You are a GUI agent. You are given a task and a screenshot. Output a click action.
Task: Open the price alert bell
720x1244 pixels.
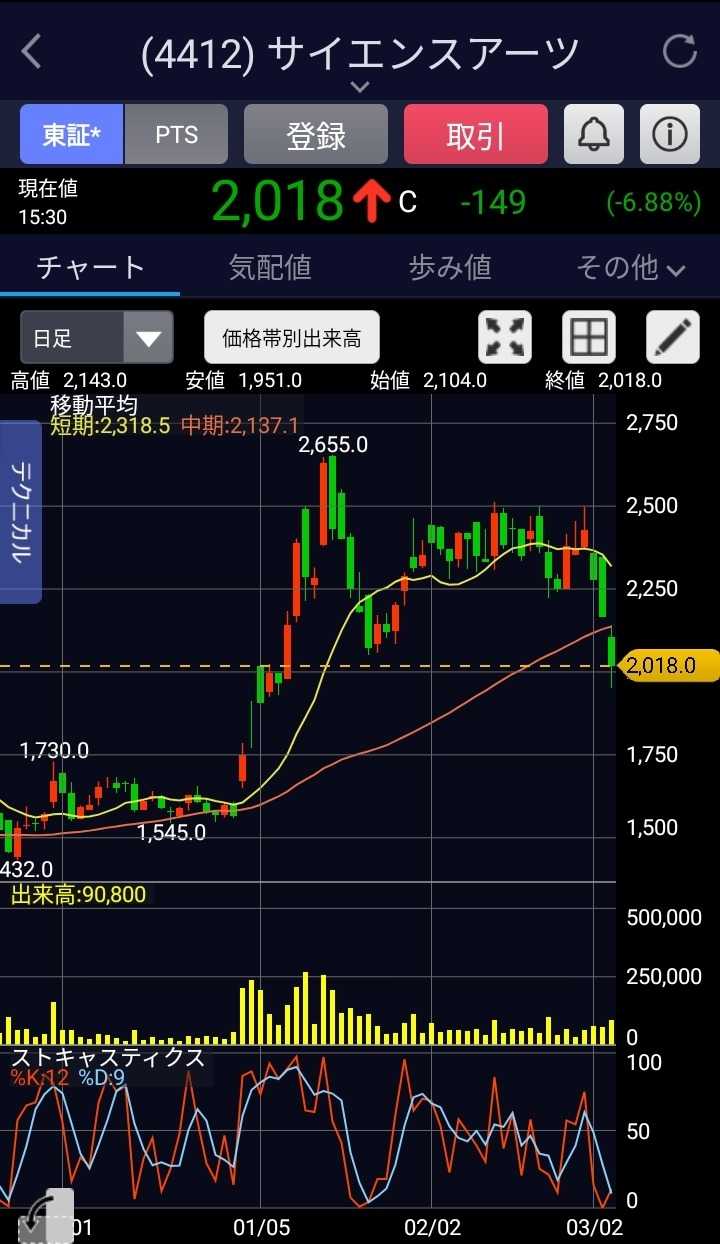[594, 135]
